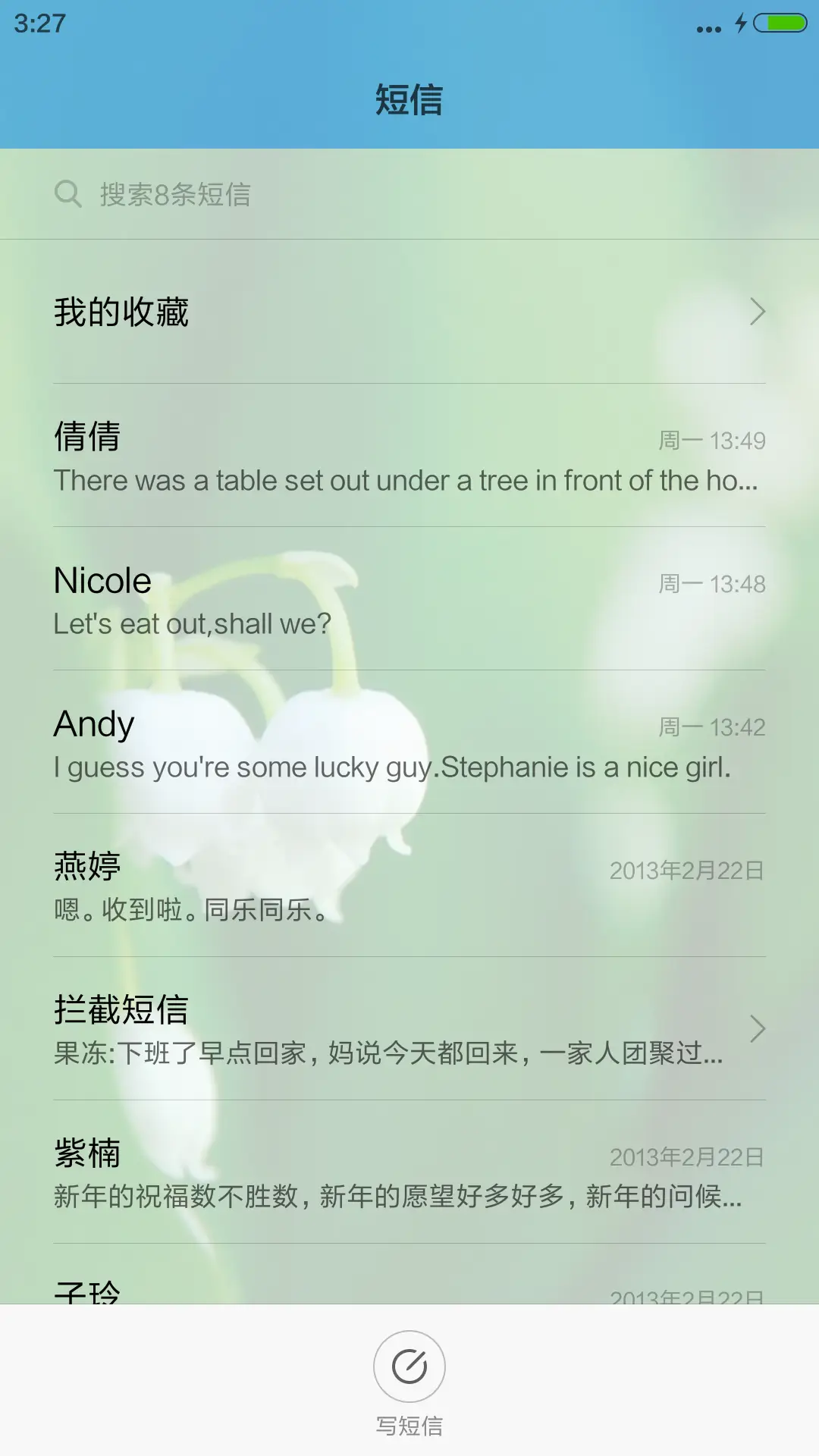Expand 我的收藏 using its right chevron
This screenshot has width=819, height=1456.
[758, 311]
